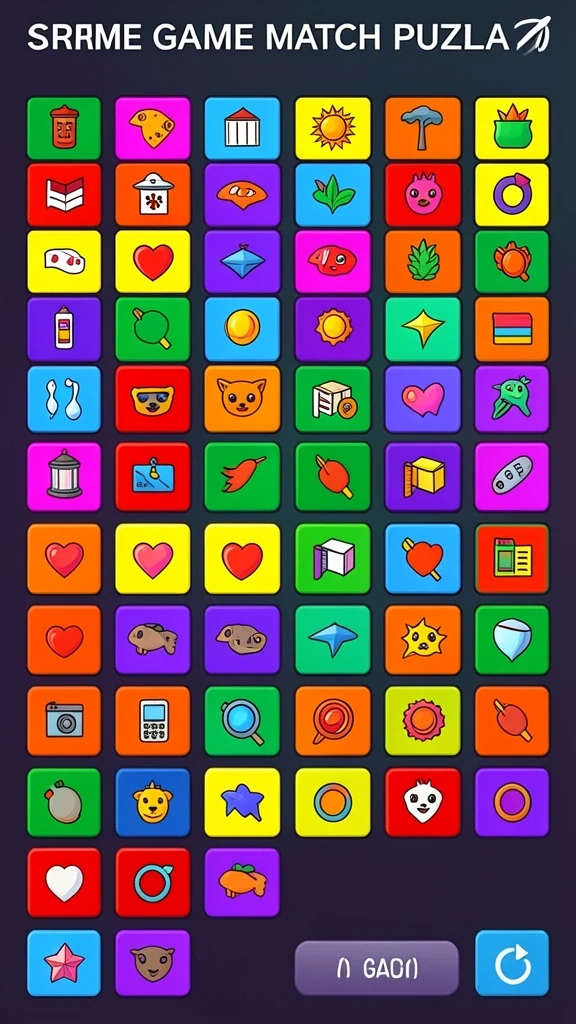Select the camera tile on orange
This screenshot has height=1024, width=576.
64,720
